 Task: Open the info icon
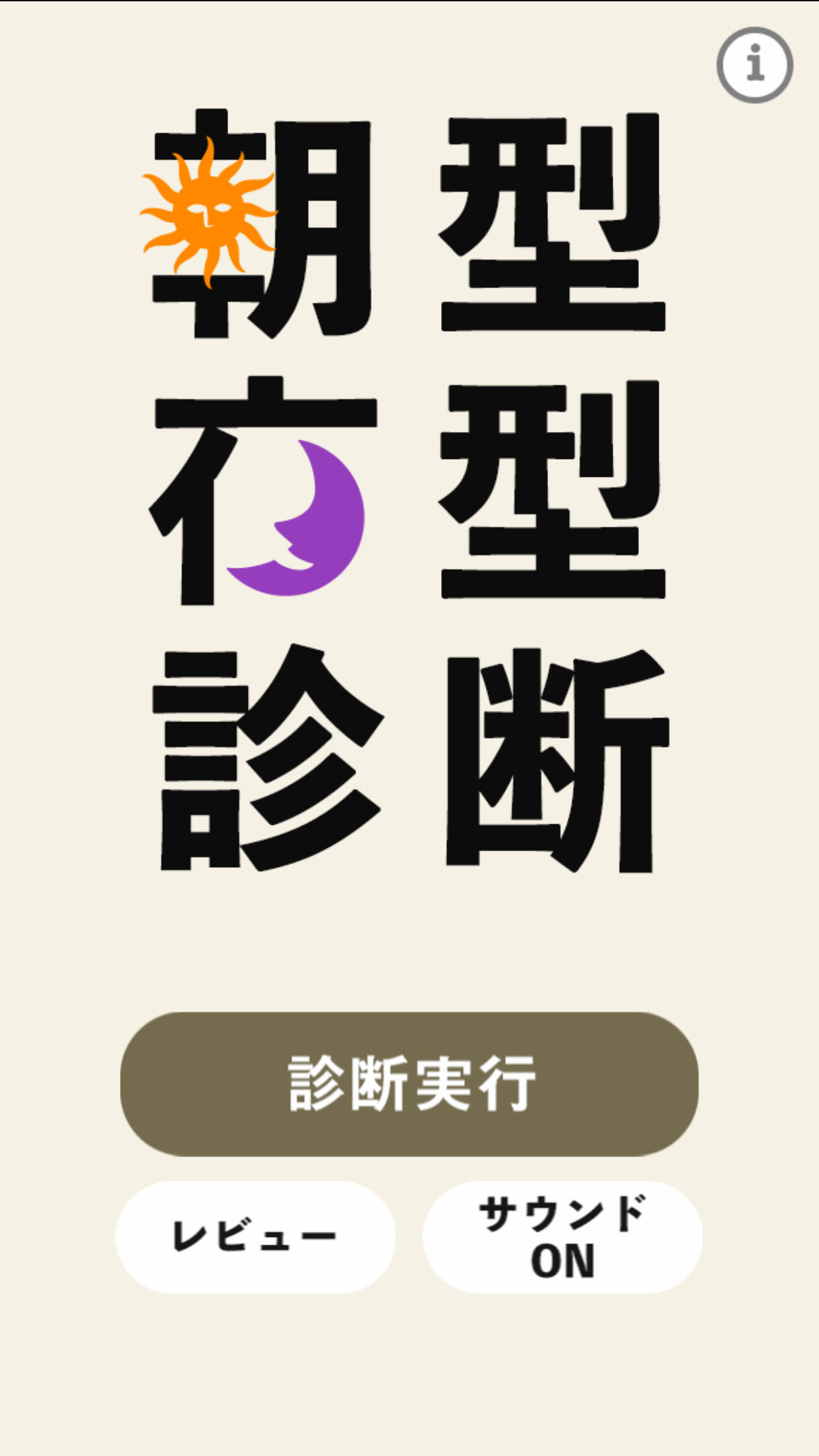[755, 65]
